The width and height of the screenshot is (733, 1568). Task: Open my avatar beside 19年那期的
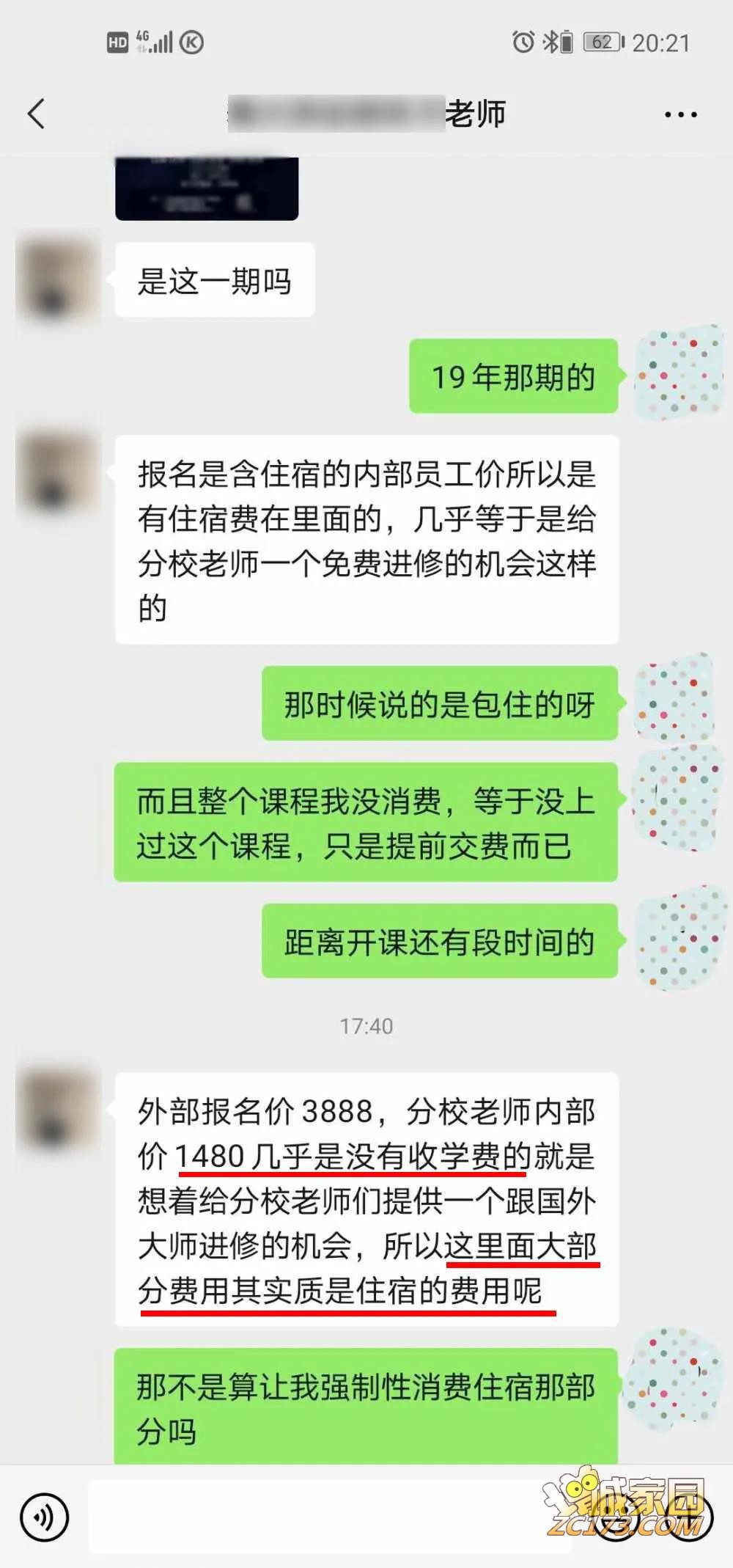click(x=678, y=375)
